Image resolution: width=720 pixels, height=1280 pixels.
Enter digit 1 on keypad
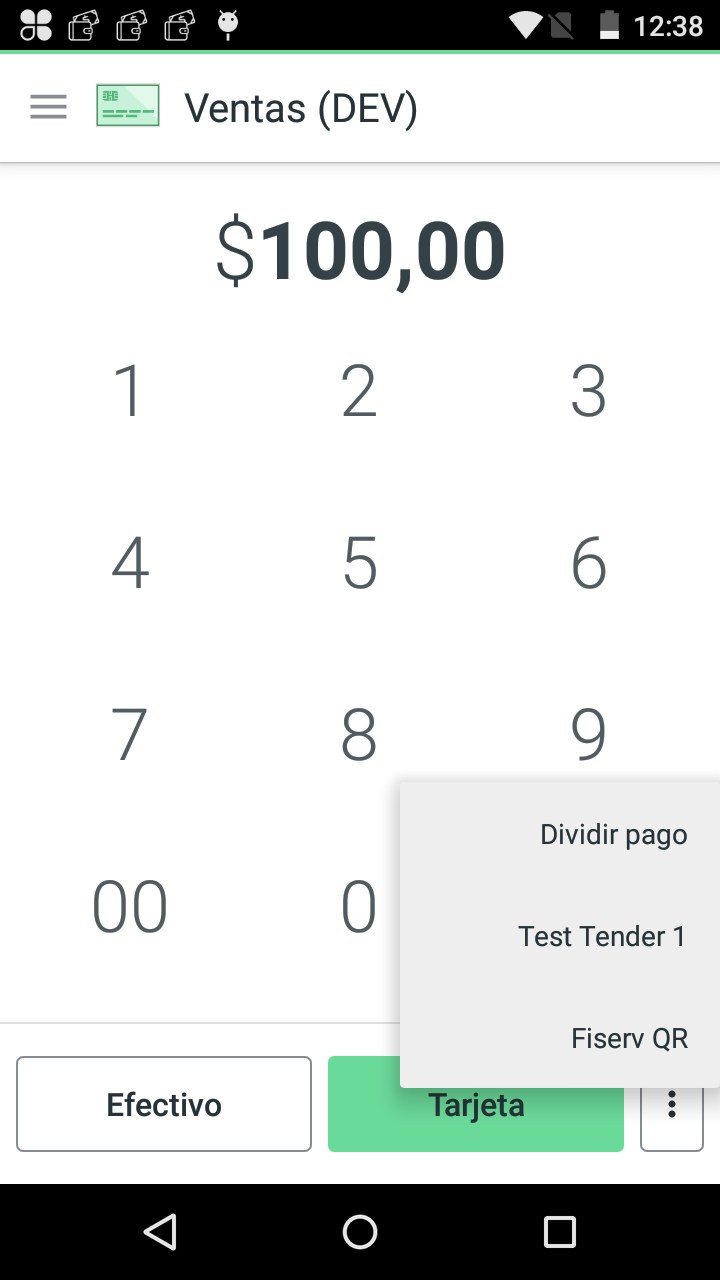[130, 391]
